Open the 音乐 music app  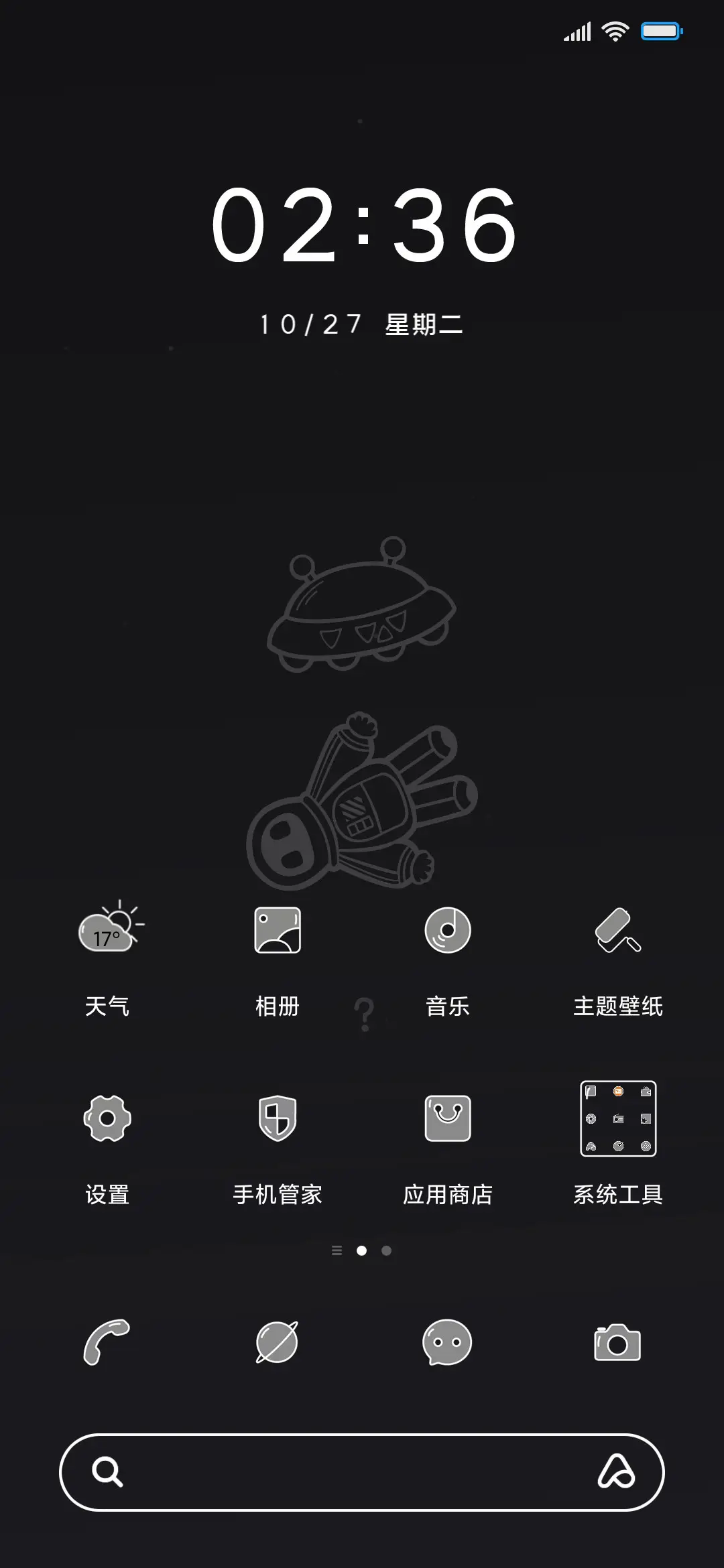447,931
